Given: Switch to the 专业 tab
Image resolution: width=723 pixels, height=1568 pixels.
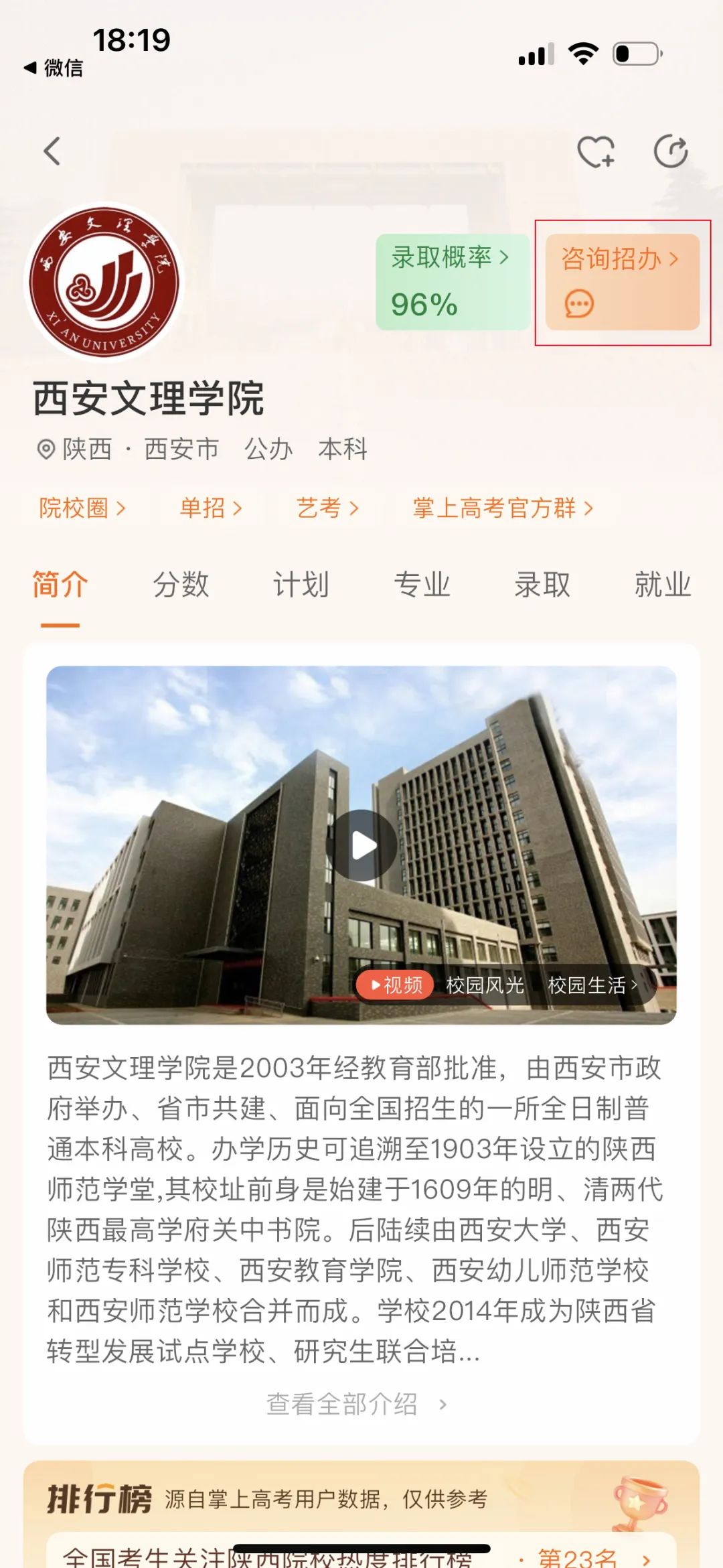Looking at the screenshot, I should click(x=422, y=585).
